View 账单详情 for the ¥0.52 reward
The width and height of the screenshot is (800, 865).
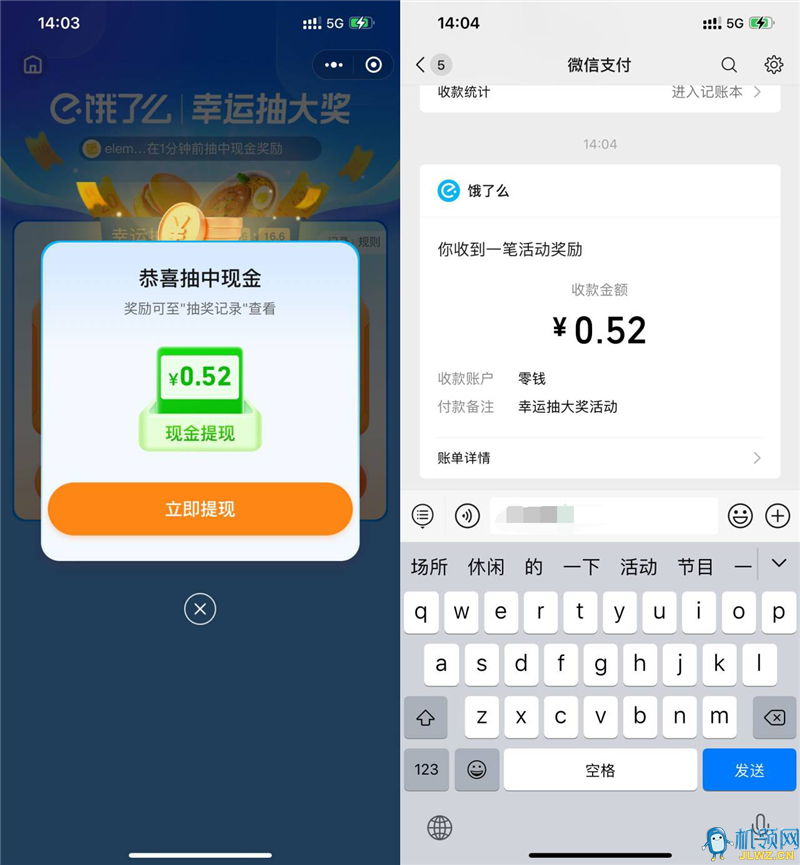click(600, 458)
